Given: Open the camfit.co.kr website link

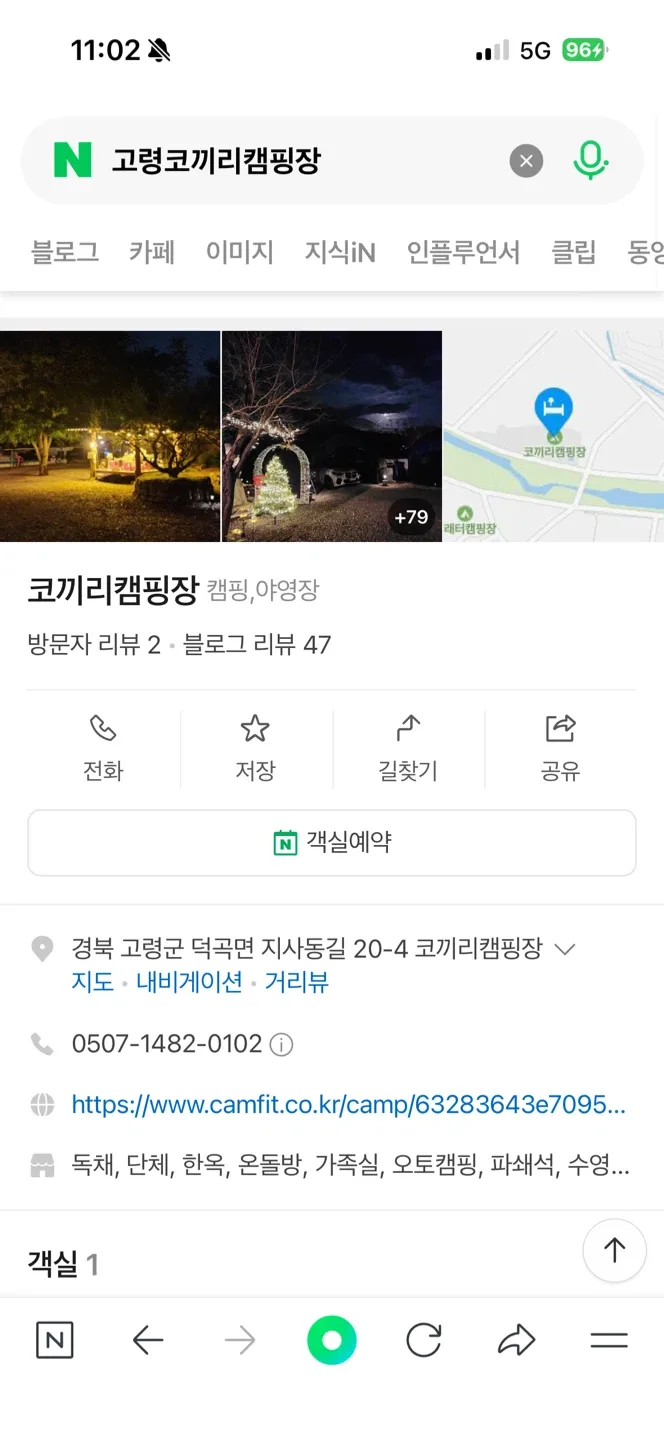Looking at the screenshot, I should [348, 1104].
